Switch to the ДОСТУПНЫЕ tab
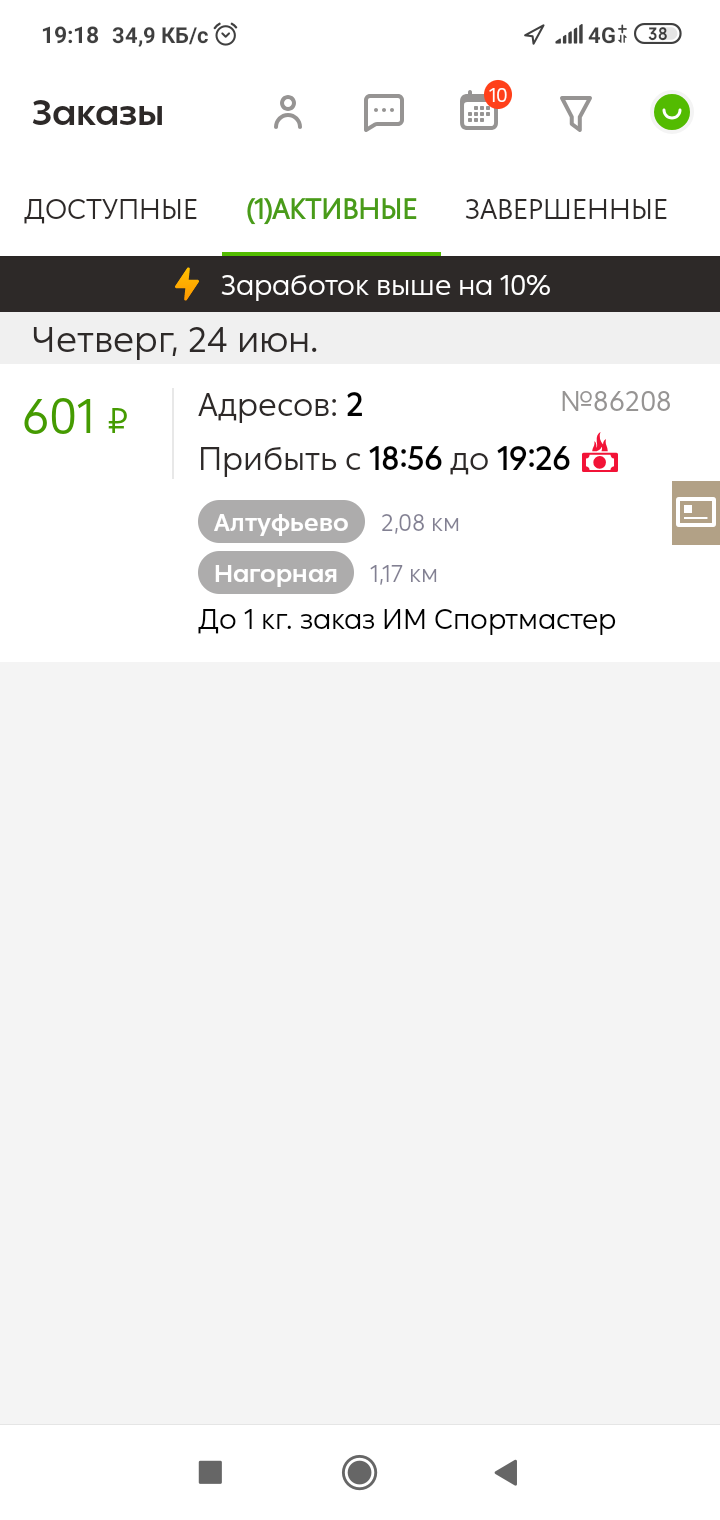This screenshot has height=1520, width=720. coord(111,210)
